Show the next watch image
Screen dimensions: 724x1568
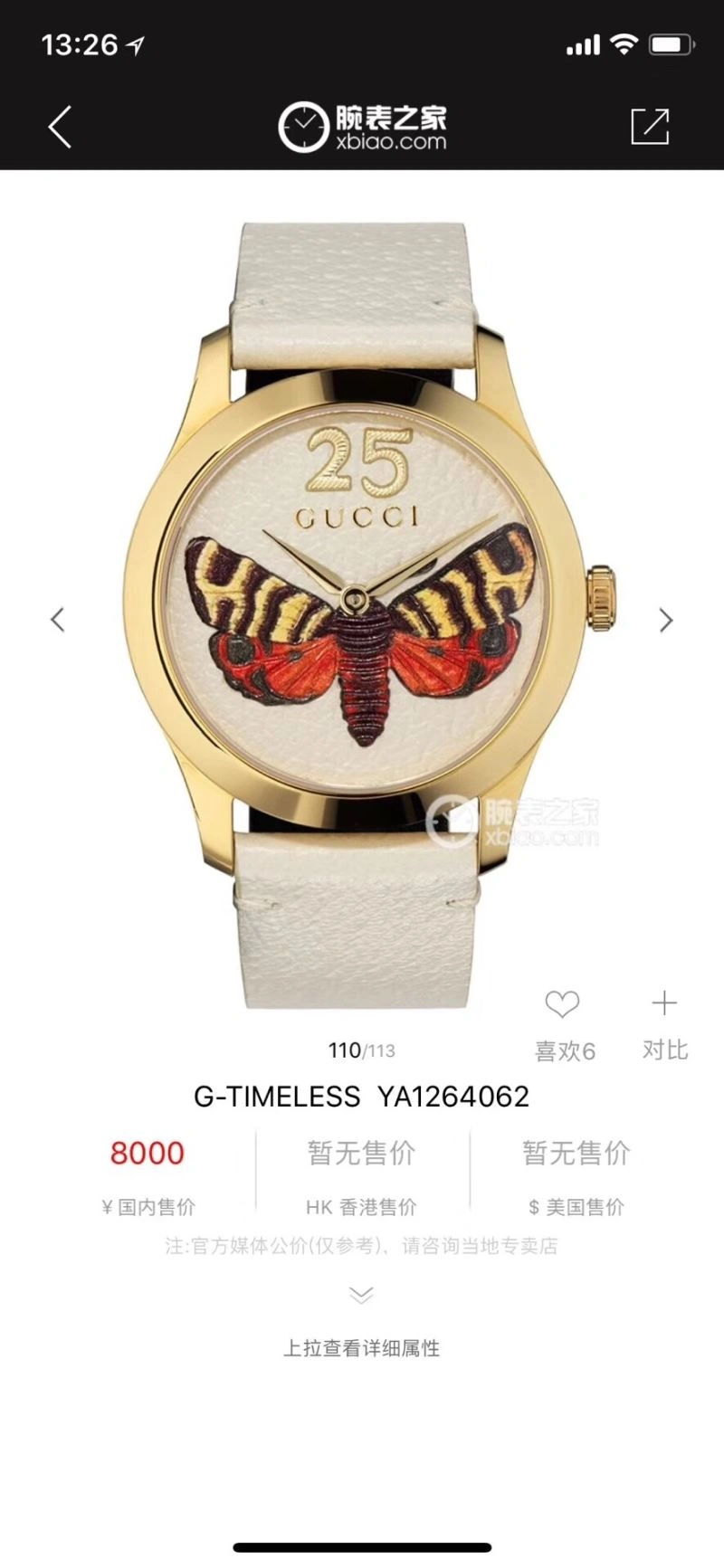click(x=666, y=620)
